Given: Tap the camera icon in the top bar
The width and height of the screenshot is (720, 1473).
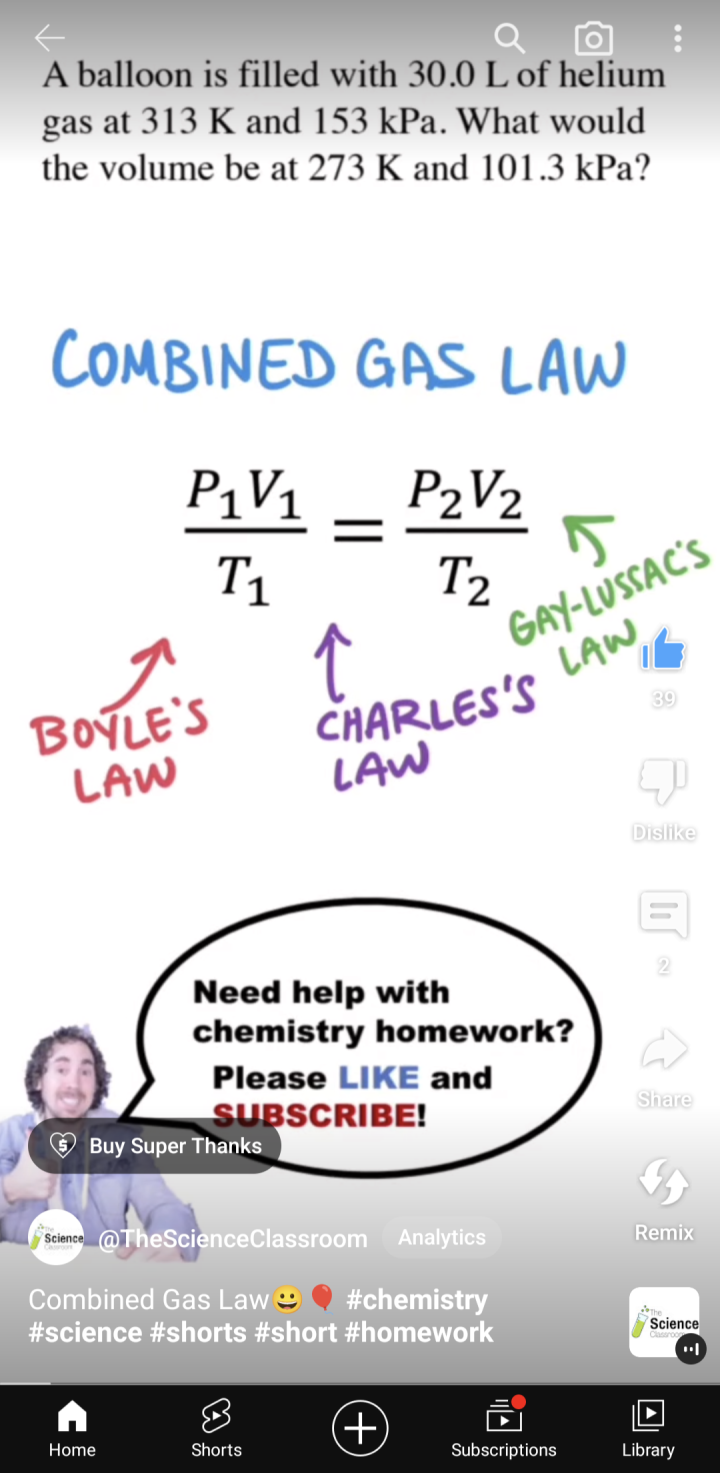Looking at the screenshot, I should click(x=594, y=39).
